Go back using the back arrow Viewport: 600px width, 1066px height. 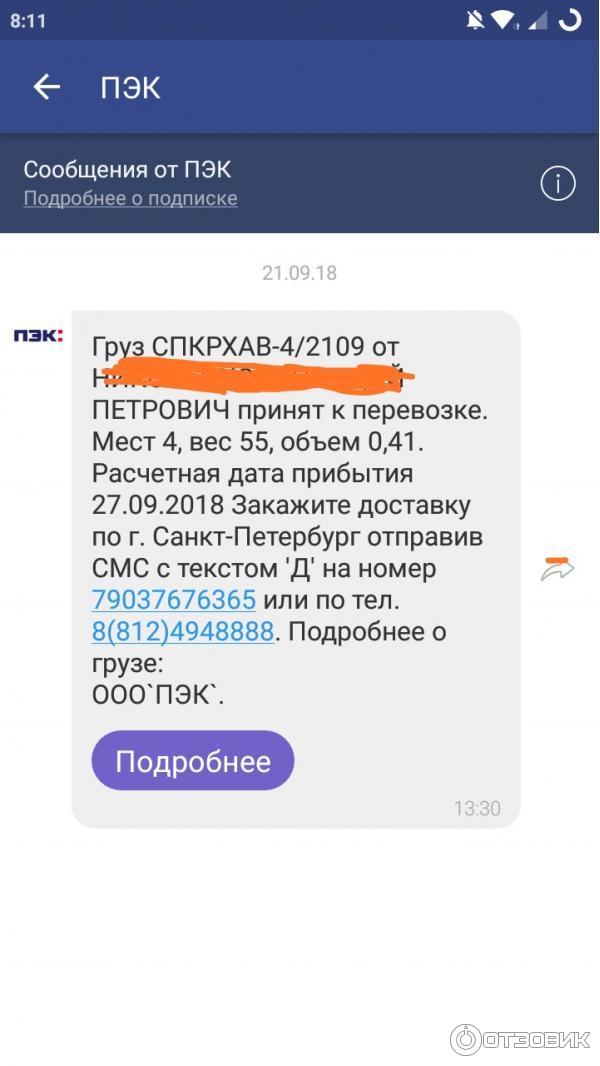pos(46,87)
